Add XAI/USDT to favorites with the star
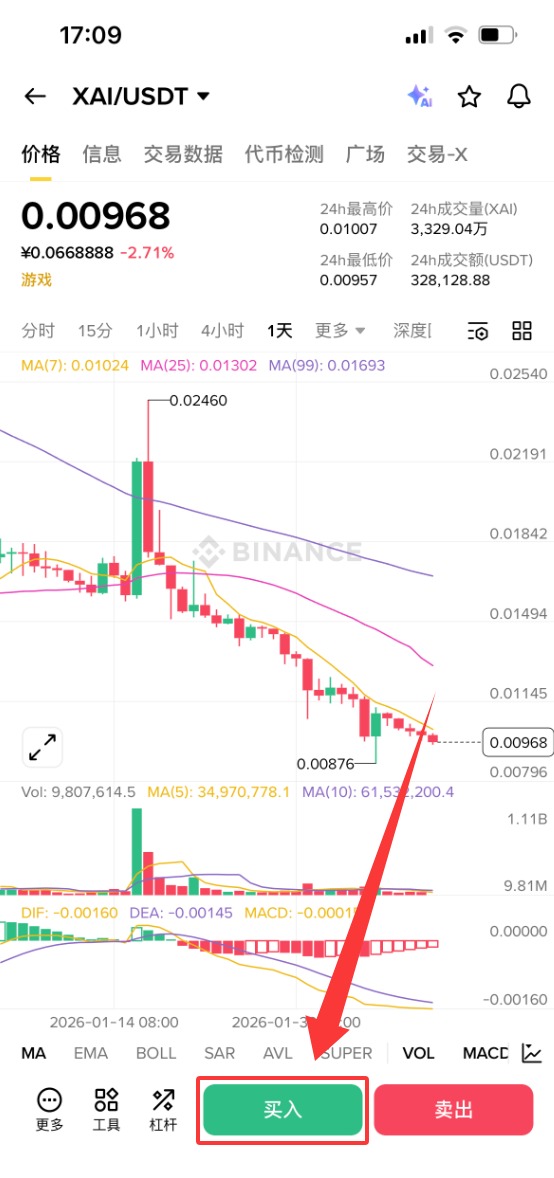 [469, 96]
